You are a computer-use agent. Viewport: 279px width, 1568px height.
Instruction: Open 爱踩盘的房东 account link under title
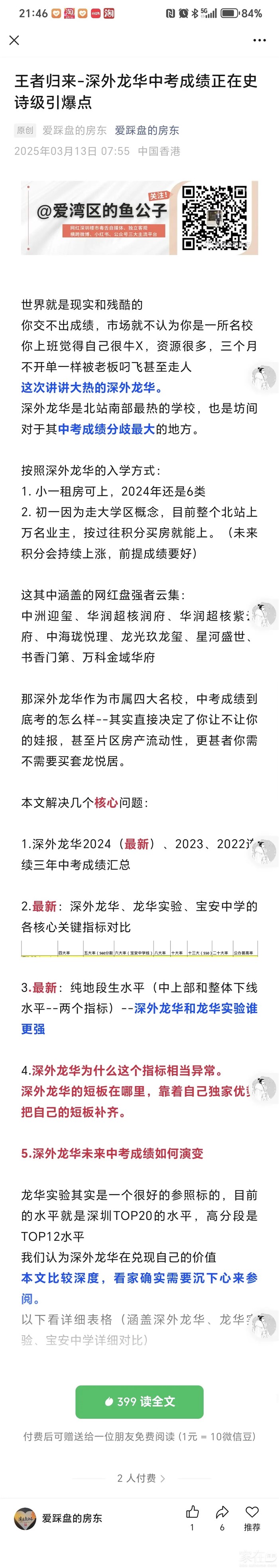(x=147, y=130)
